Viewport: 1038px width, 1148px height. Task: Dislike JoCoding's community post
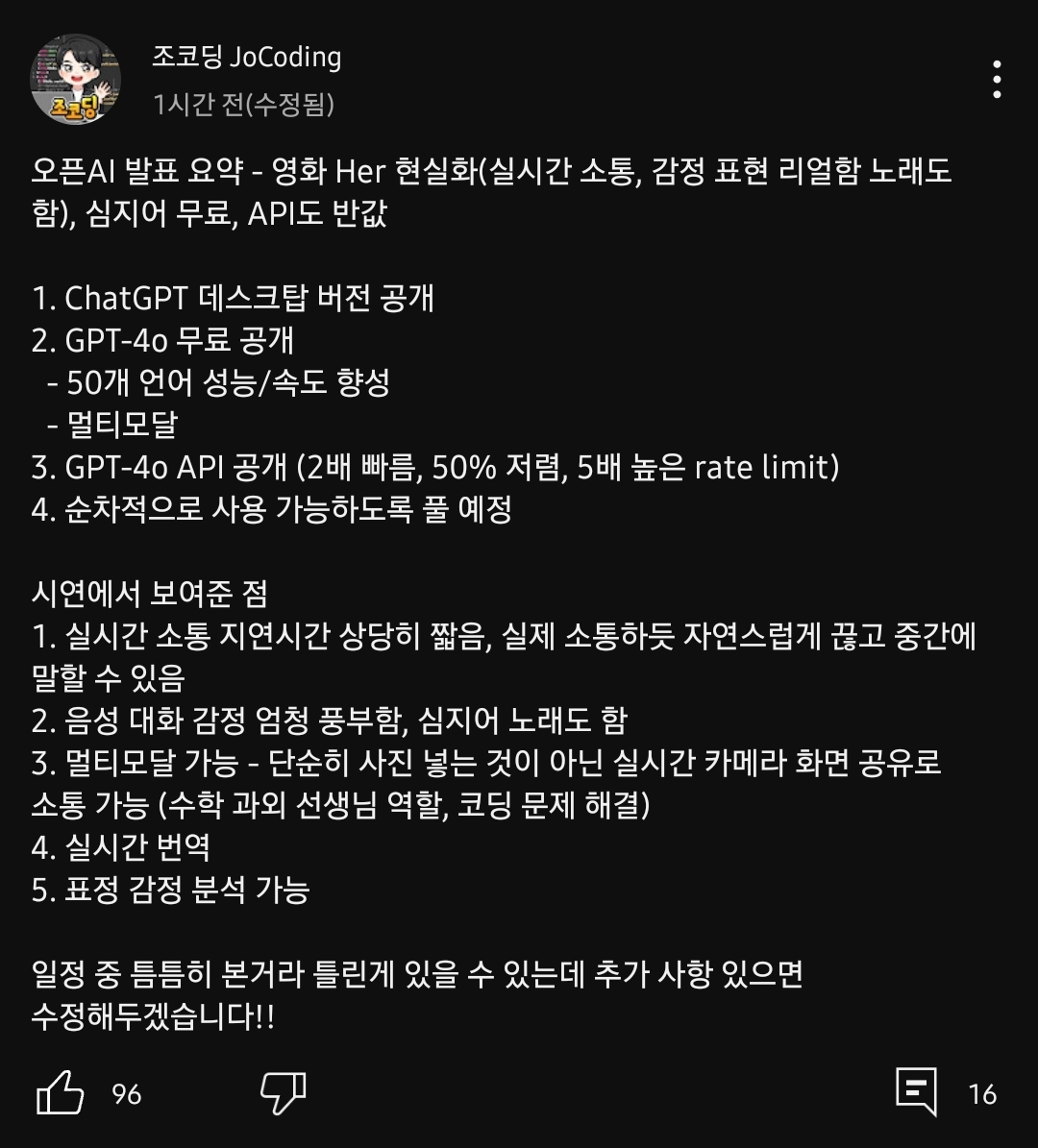pos(283,1093)
